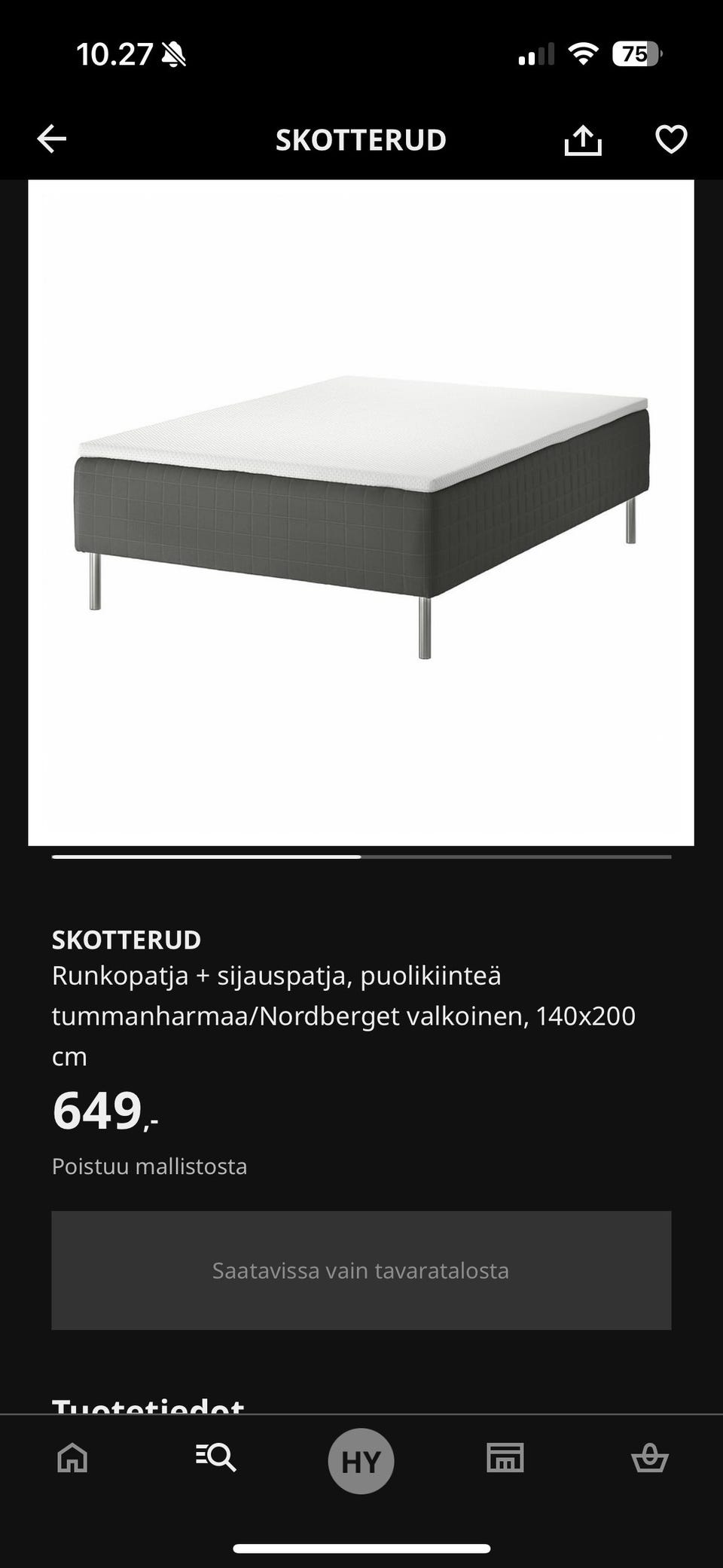Select the store locator icon
This screenshot has height=1568, width=723.
(506, 1459)
